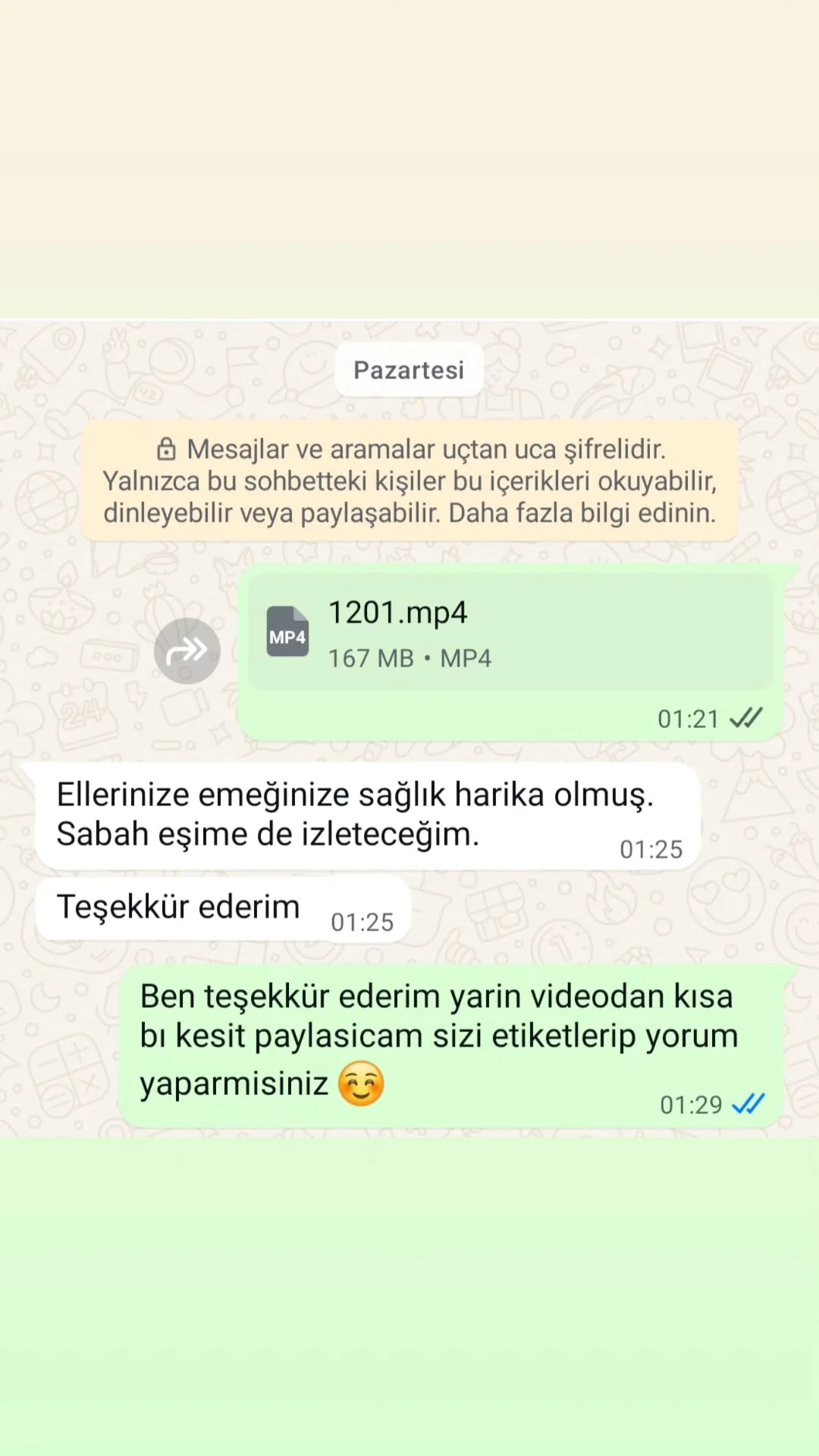Select the 1201.mp4 file attachment

click(508, 633)
